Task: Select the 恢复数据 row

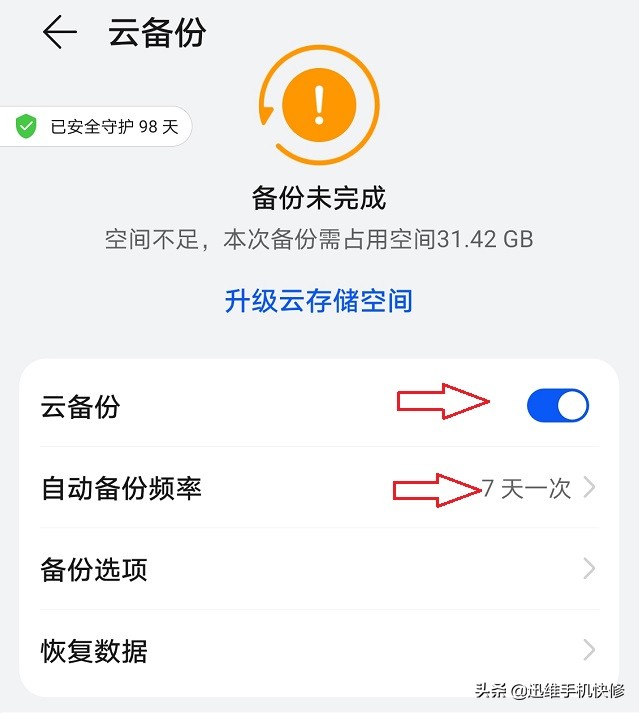Action: click(319, 652)
